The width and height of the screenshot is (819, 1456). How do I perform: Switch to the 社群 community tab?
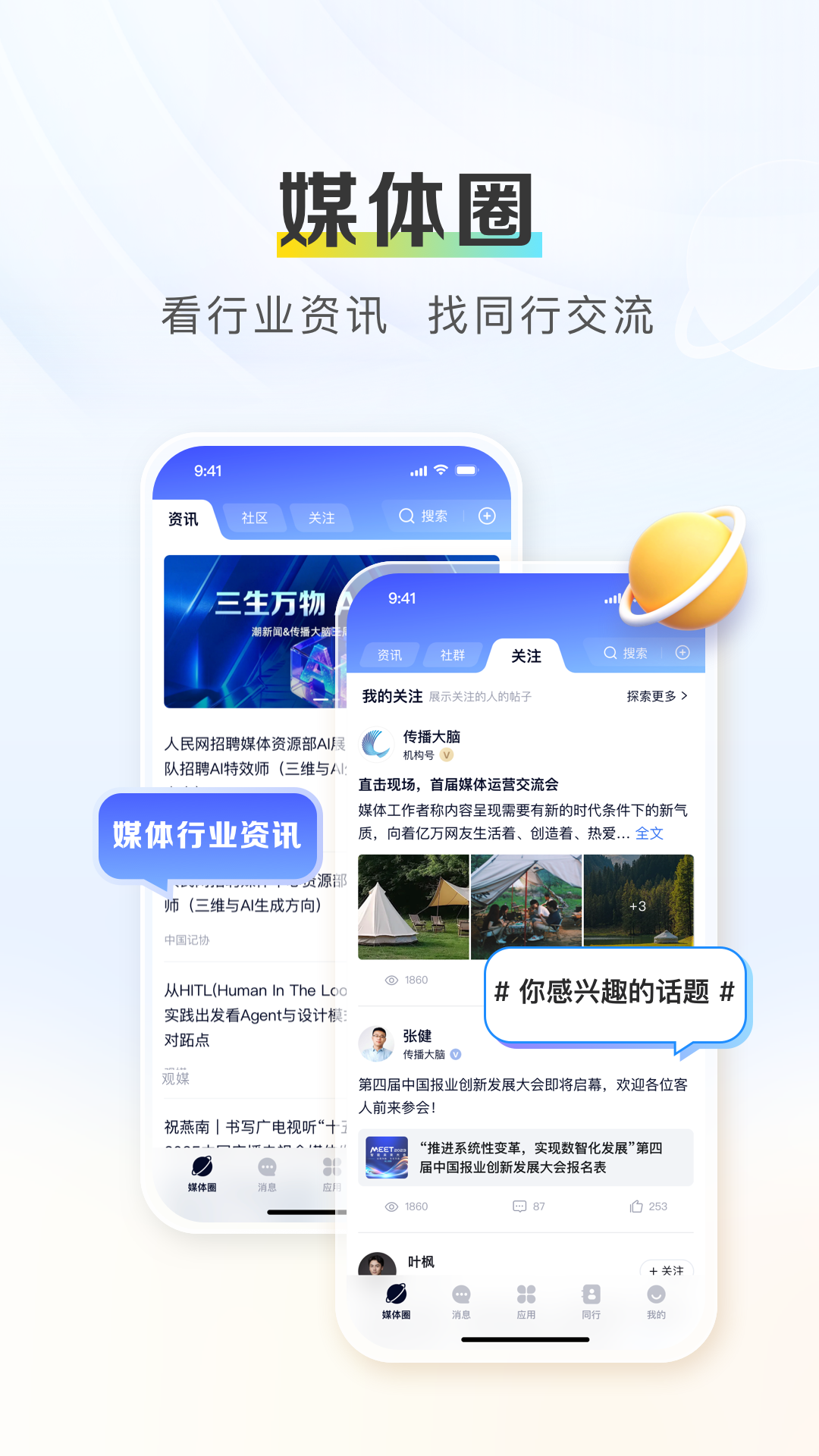453,654
